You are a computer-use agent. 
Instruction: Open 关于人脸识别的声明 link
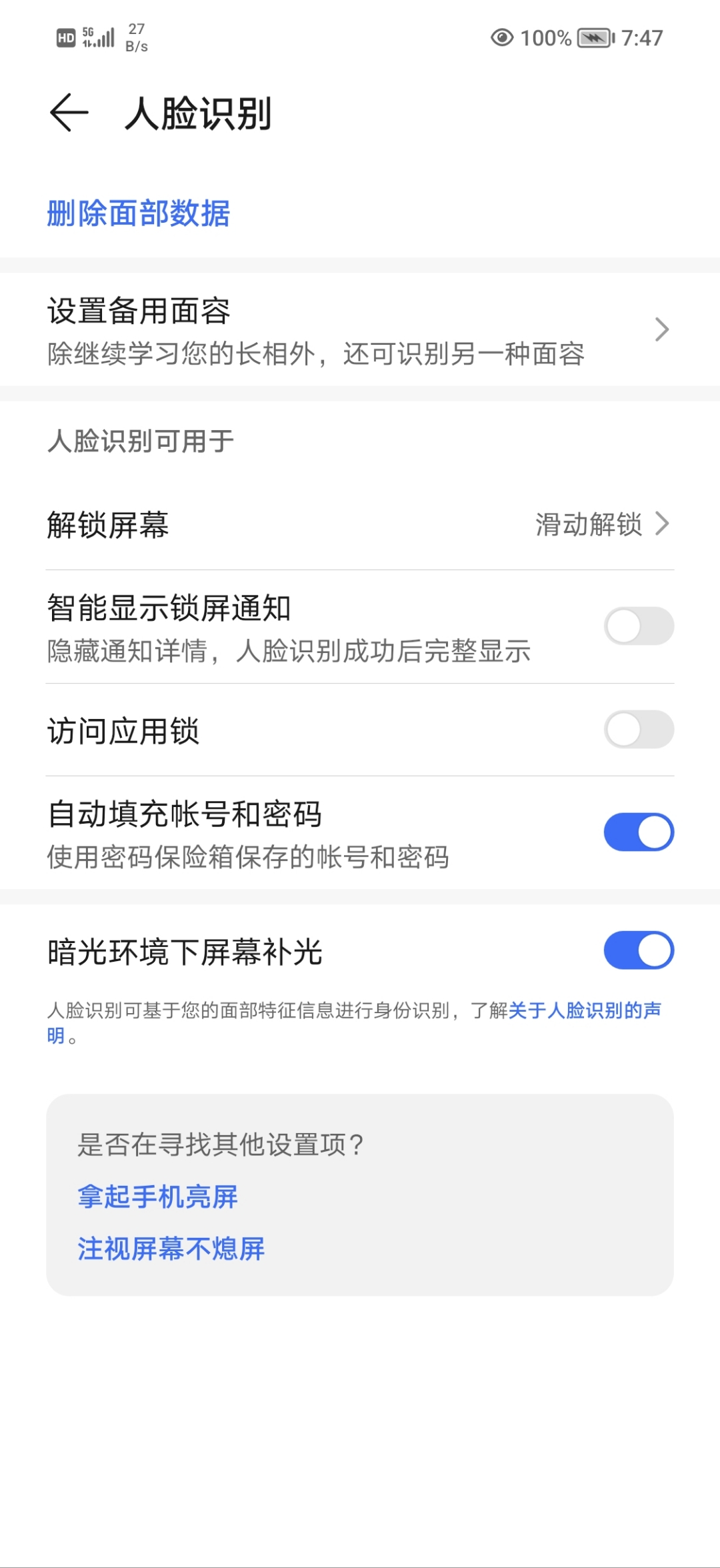point(584,1011)
